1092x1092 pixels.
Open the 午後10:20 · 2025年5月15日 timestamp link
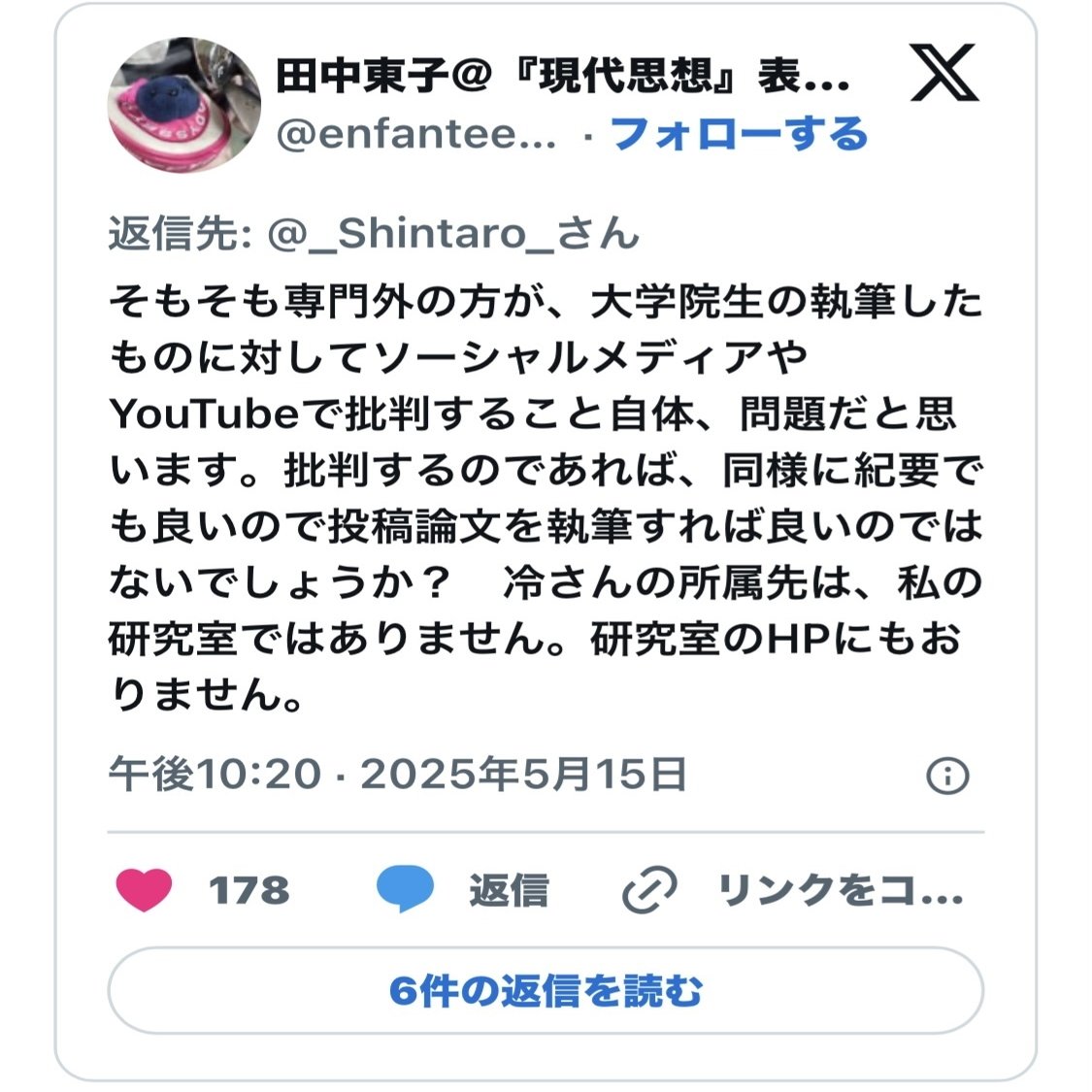398,775
